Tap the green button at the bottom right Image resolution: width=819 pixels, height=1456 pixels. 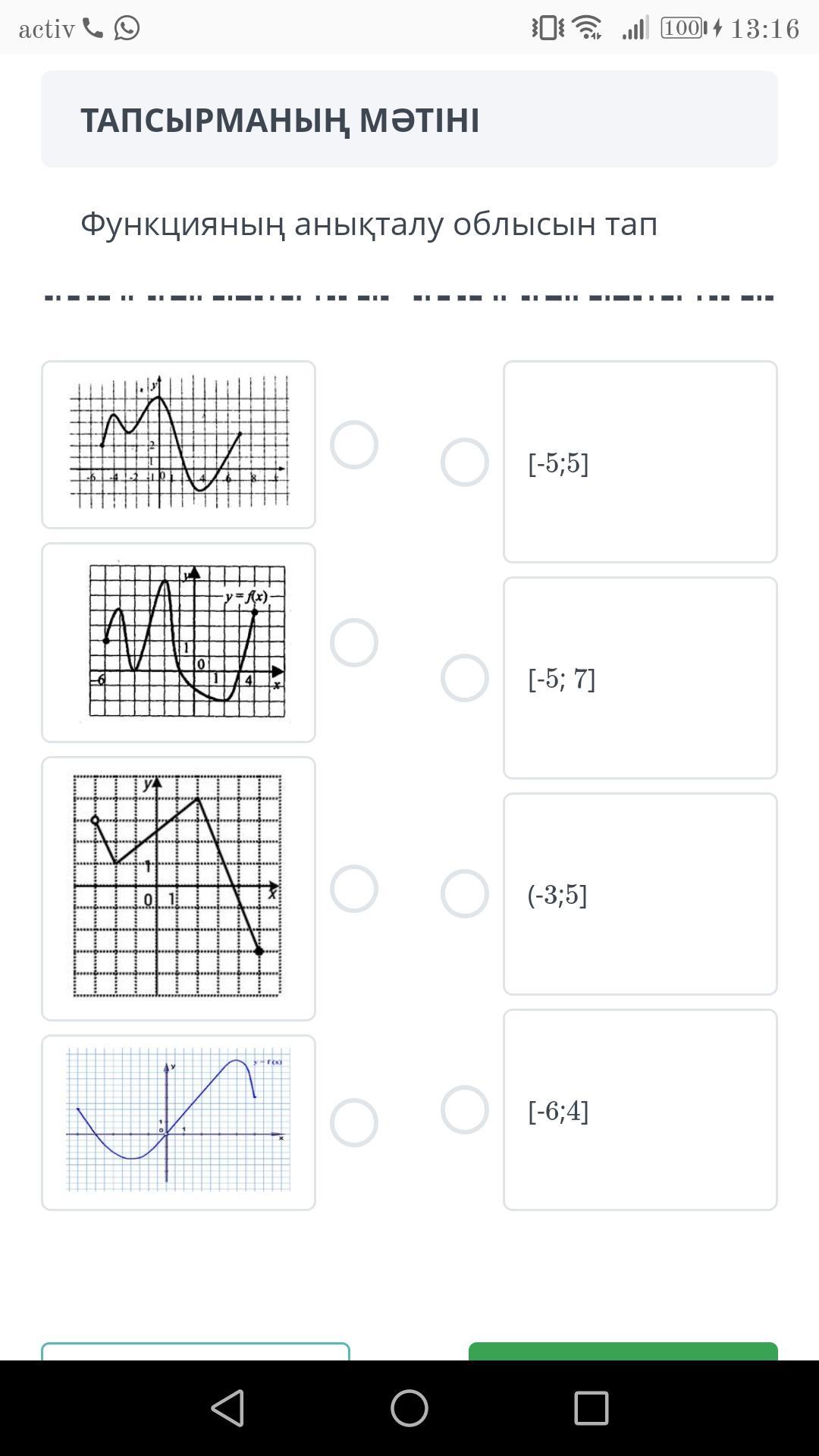click(623, 1351)
